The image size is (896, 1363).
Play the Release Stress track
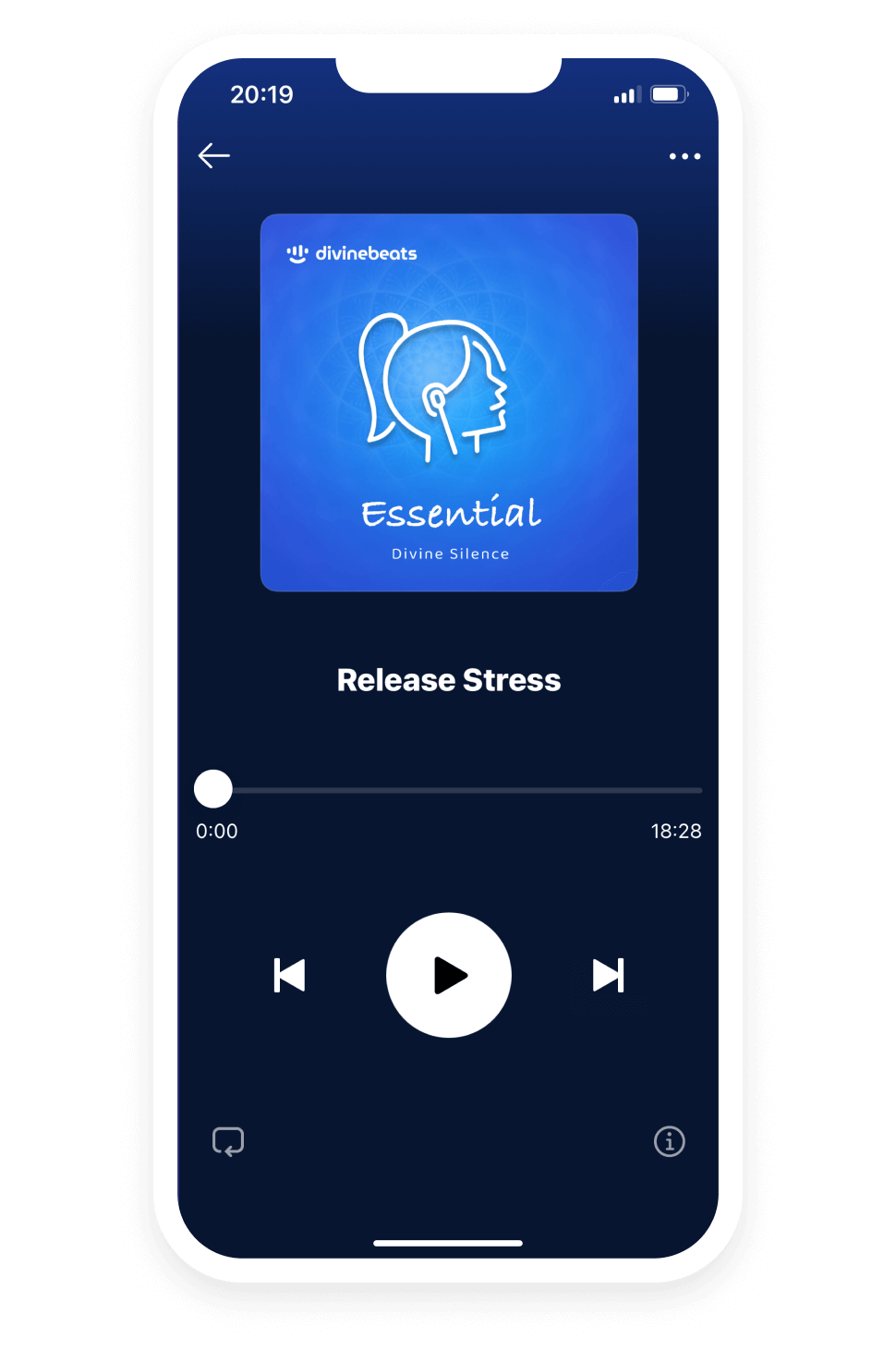pos(449,975)
